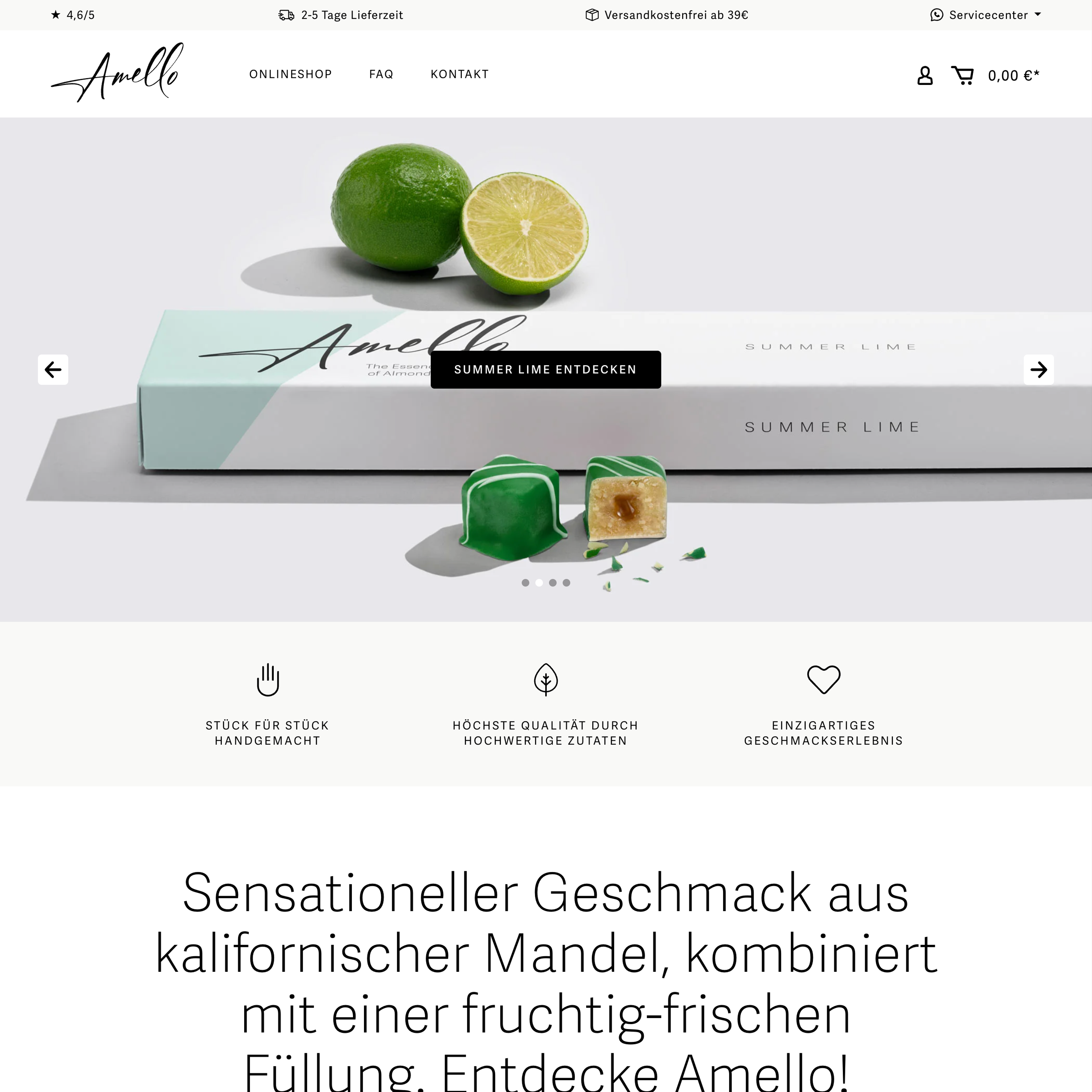Open the Onlineshop menu

click(x=290, y=74)
